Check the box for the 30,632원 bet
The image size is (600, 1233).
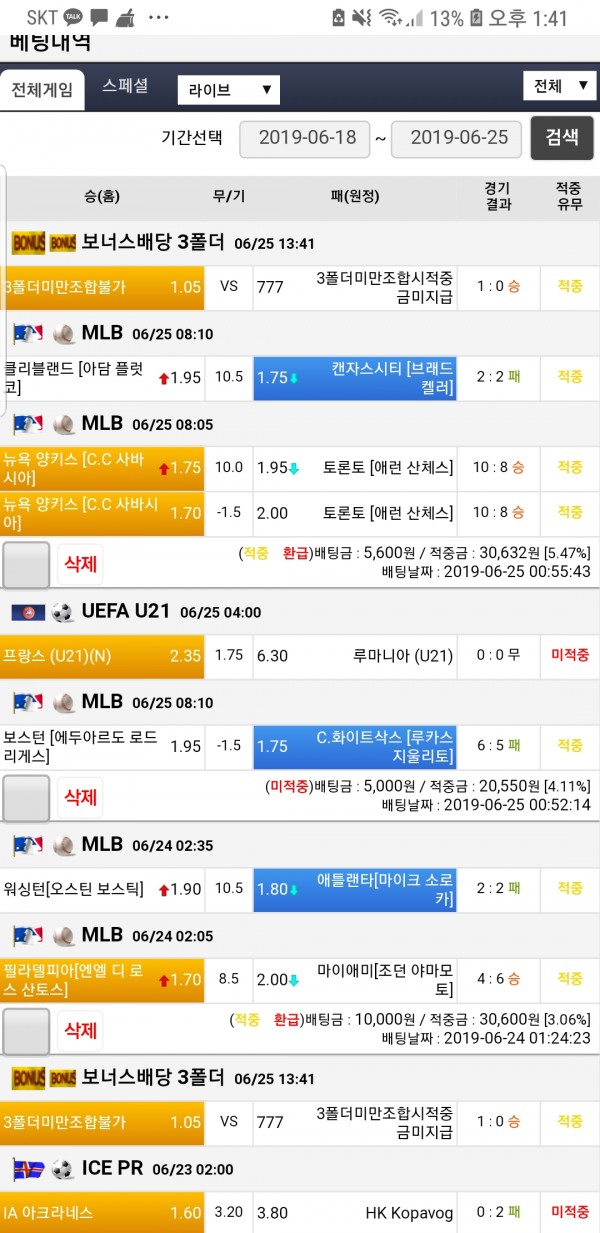26,565
